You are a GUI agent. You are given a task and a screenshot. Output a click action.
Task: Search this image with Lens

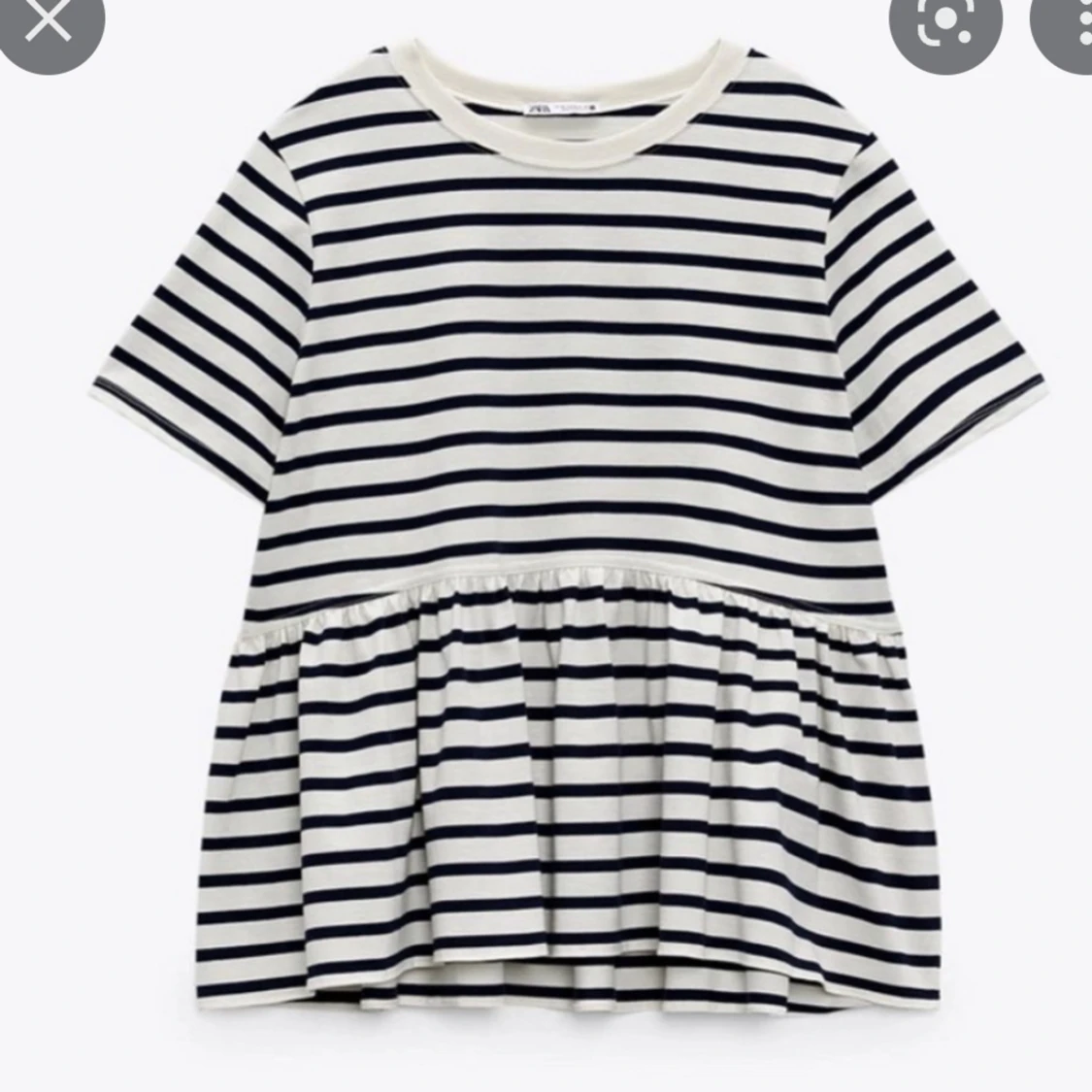(x=940, y=21)
